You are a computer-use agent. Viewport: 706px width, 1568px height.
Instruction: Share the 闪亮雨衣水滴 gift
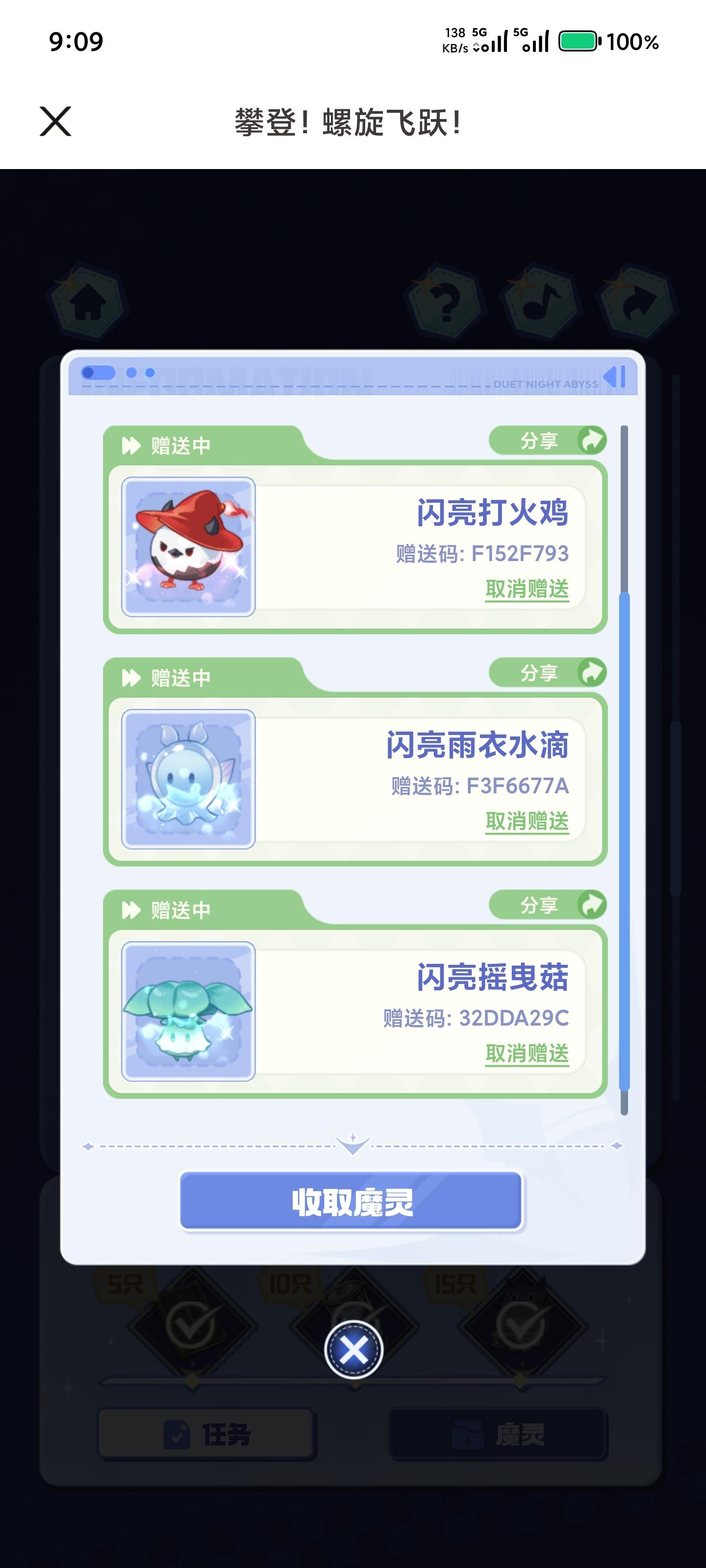(x=547, y=673)
